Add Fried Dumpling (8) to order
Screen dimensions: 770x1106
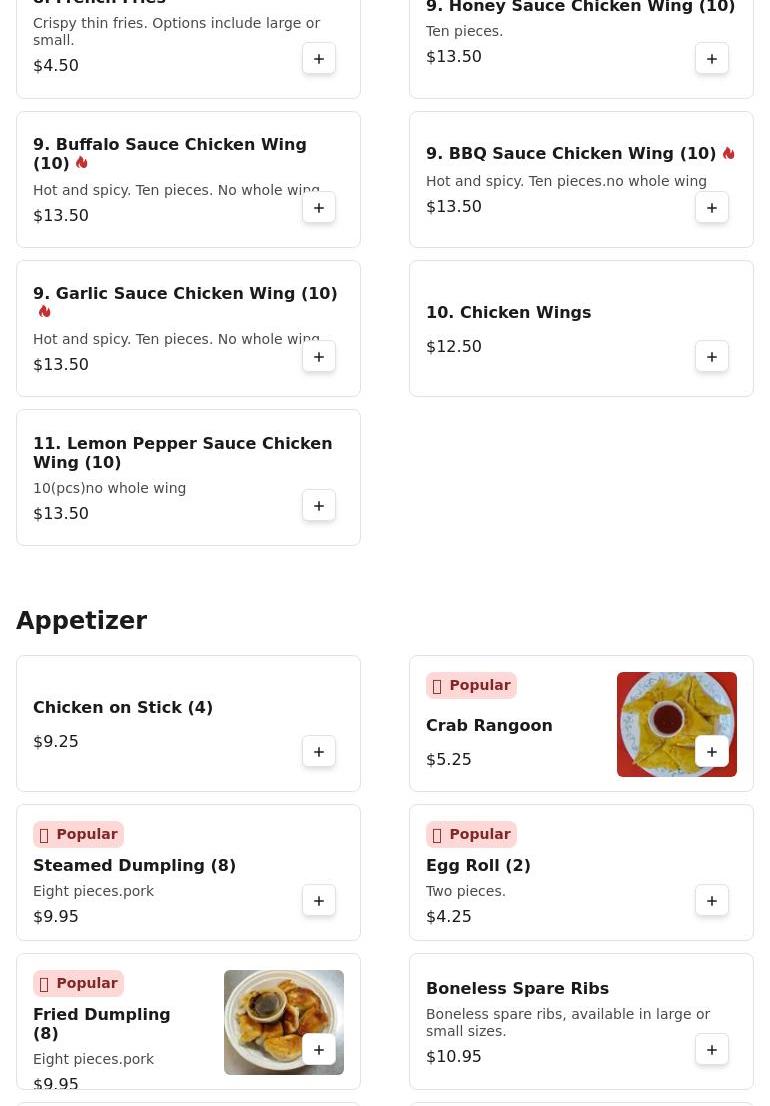(319, 1050)
